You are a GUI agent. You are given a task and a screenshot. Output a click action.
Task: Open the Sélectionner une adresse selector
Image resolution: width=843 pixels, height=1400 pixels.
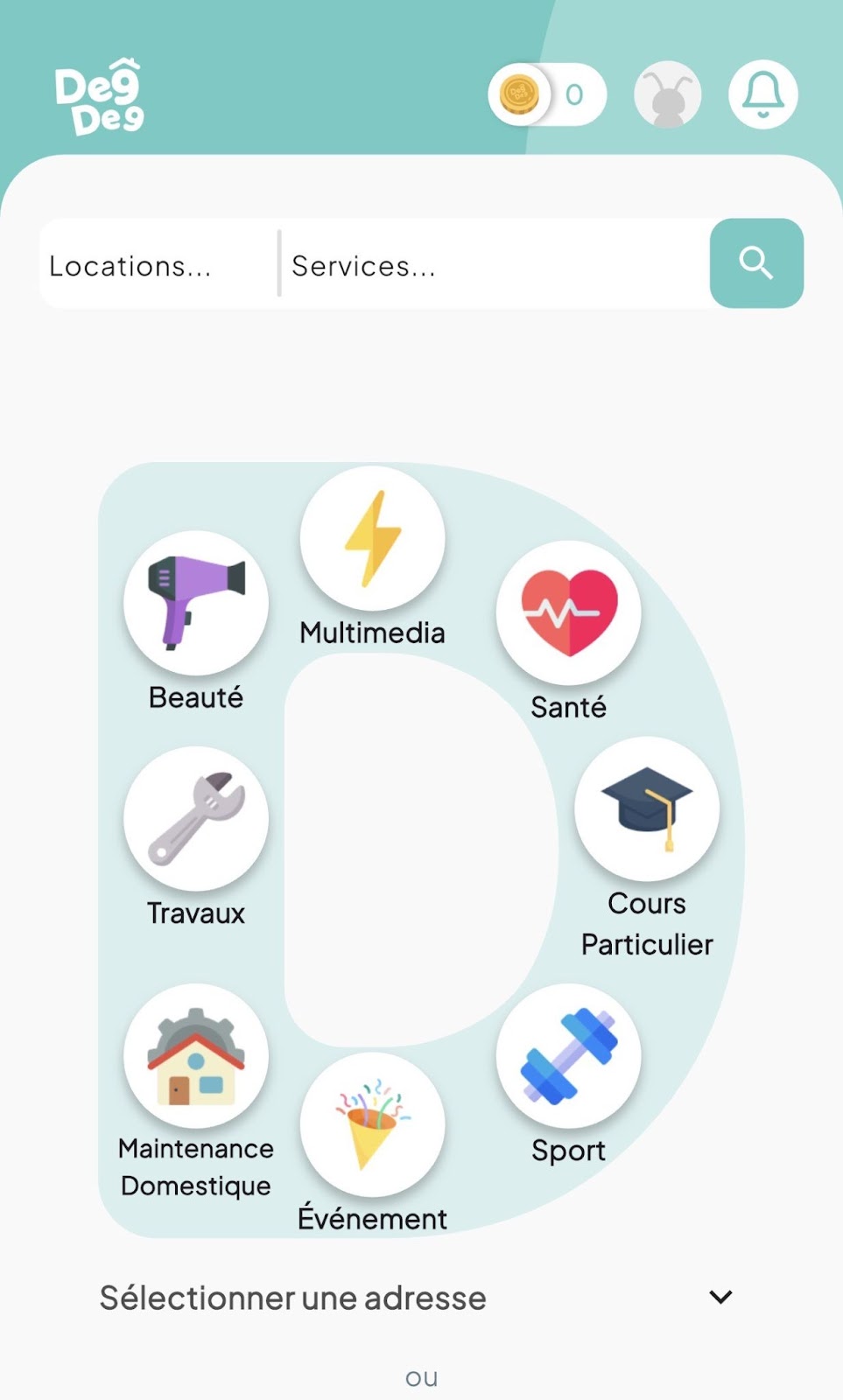point(293,1298)
